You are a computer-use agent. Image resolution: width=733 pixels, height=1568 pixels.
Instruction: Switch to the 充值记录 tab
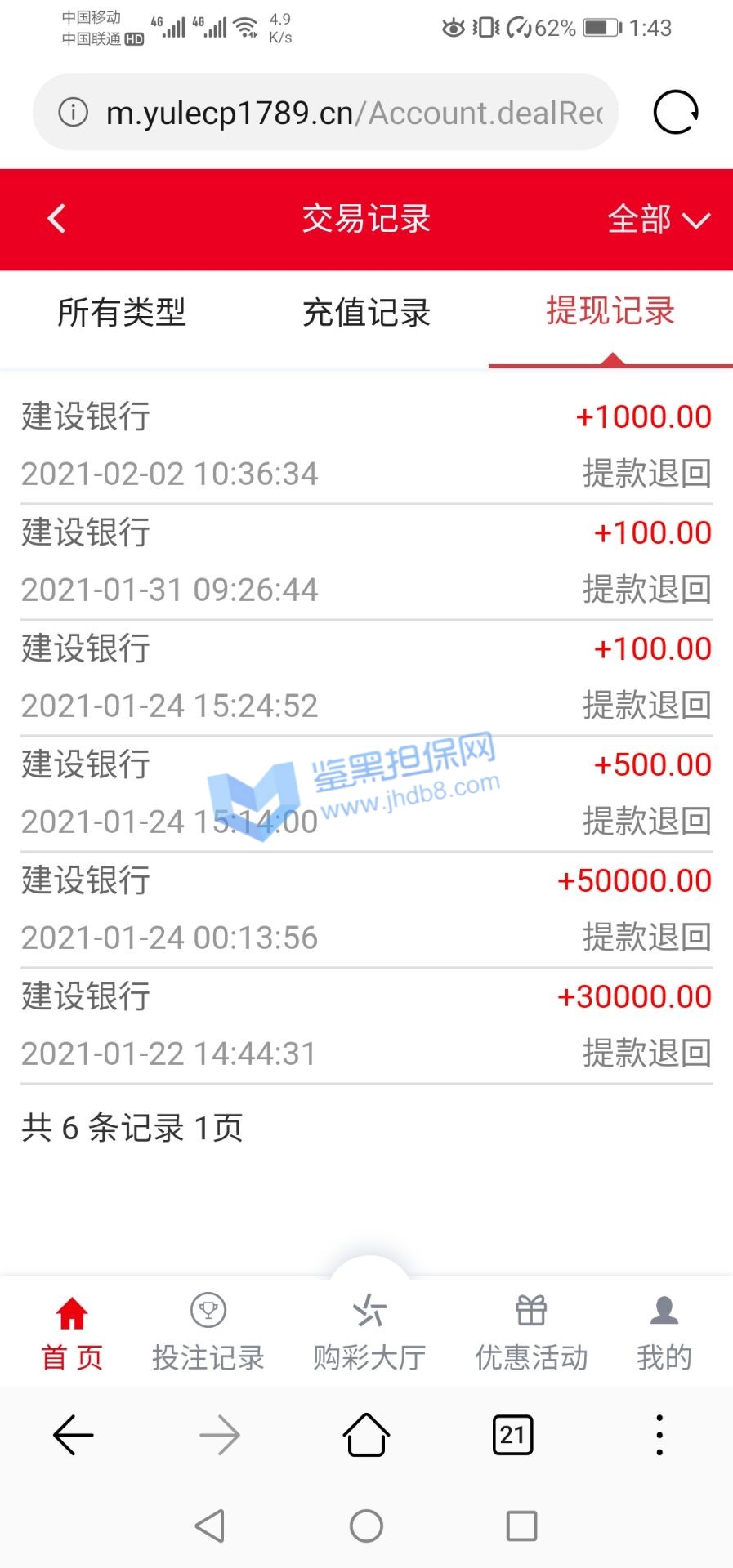click(366, 313)
